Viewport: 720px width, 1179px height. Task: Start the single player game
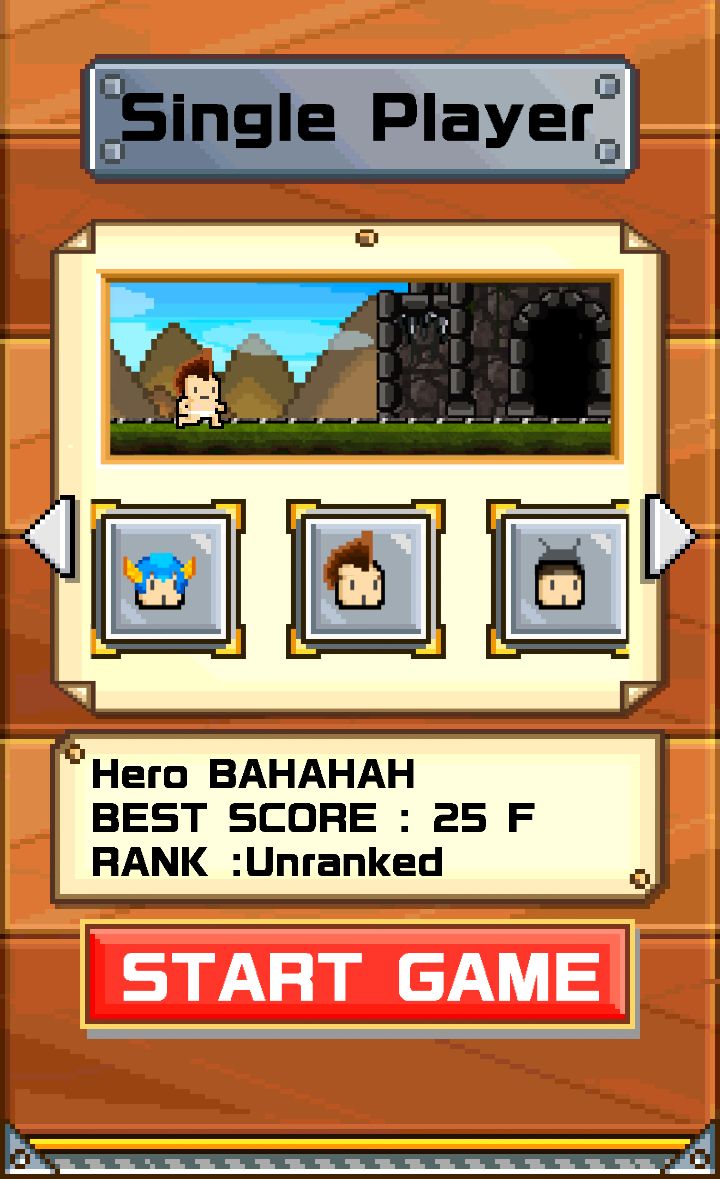click(358, 976)
